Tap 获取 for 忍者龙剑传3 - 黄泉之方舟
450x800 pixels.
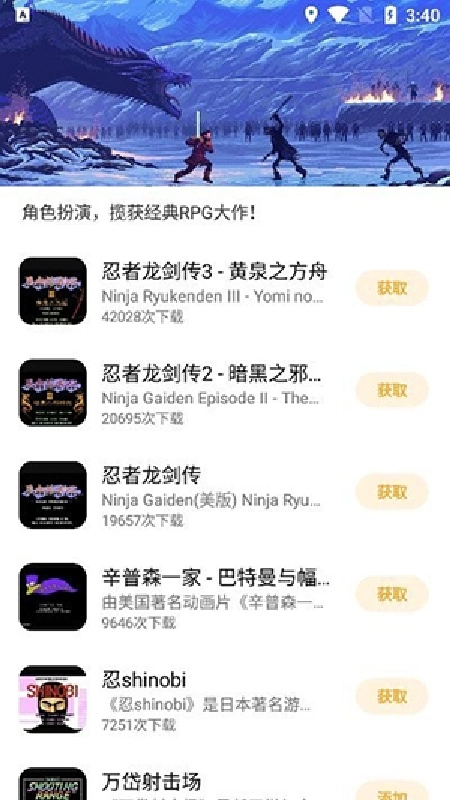click(x=392, y=288)
